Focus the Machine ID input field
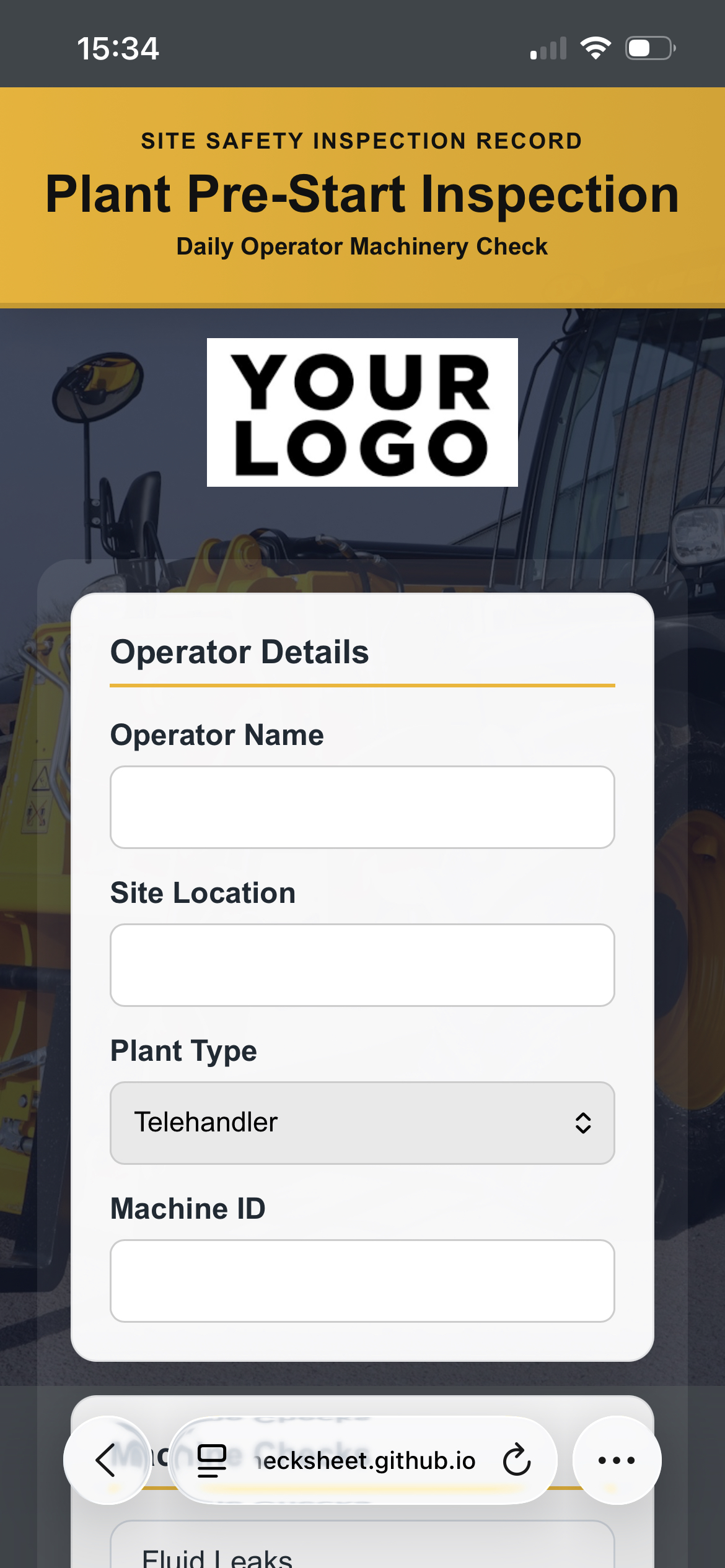The height and width of the screenshot is (1568, 725). pyautogui.click(x=362, y=1280)
